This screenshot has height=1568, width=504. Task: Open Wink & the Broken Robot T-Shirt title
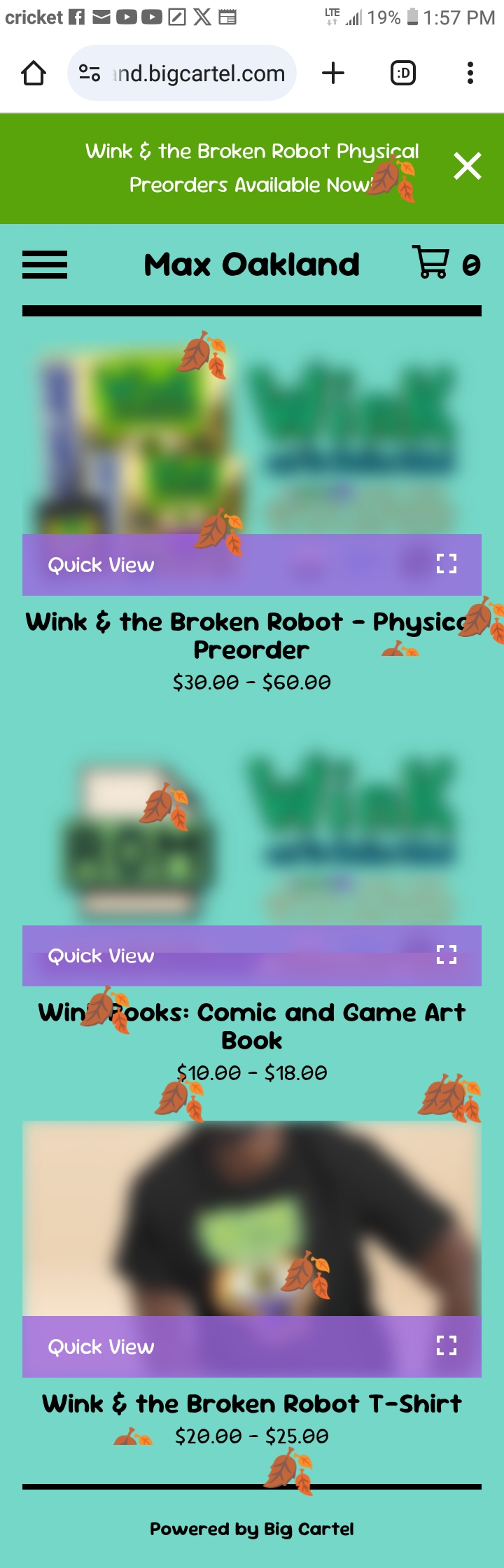(x=251, y=1404)
